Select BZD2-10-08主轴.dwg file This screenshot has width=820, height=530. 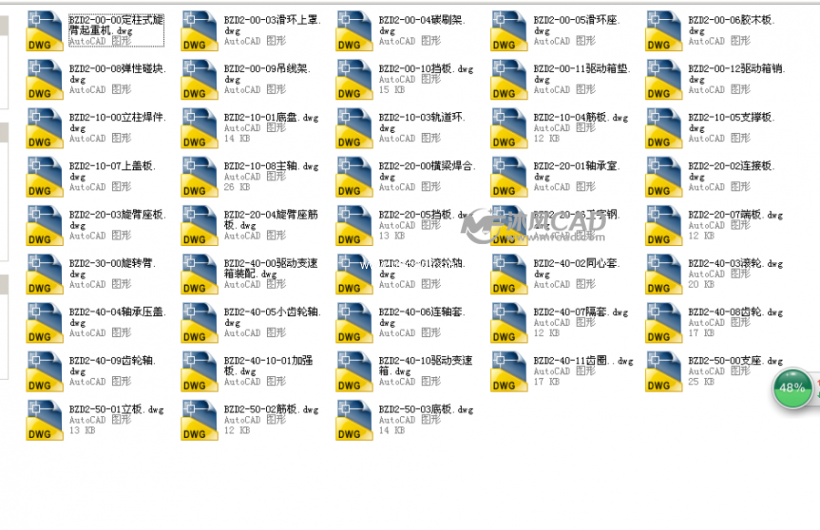[199, 176]
